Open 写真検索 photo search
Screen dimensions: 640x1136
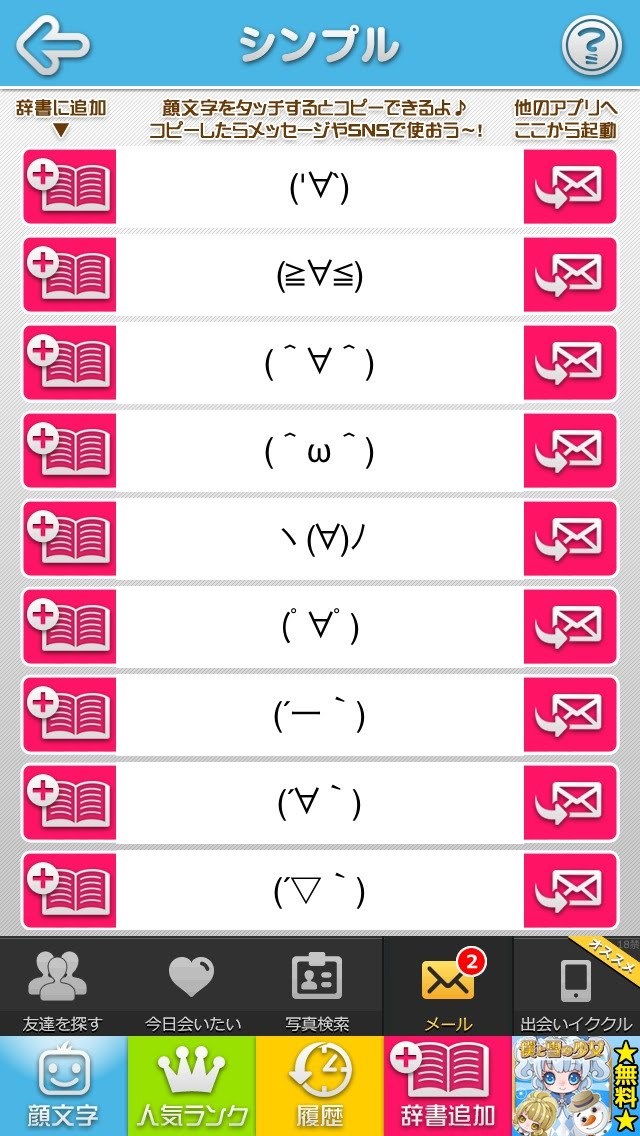317,988
